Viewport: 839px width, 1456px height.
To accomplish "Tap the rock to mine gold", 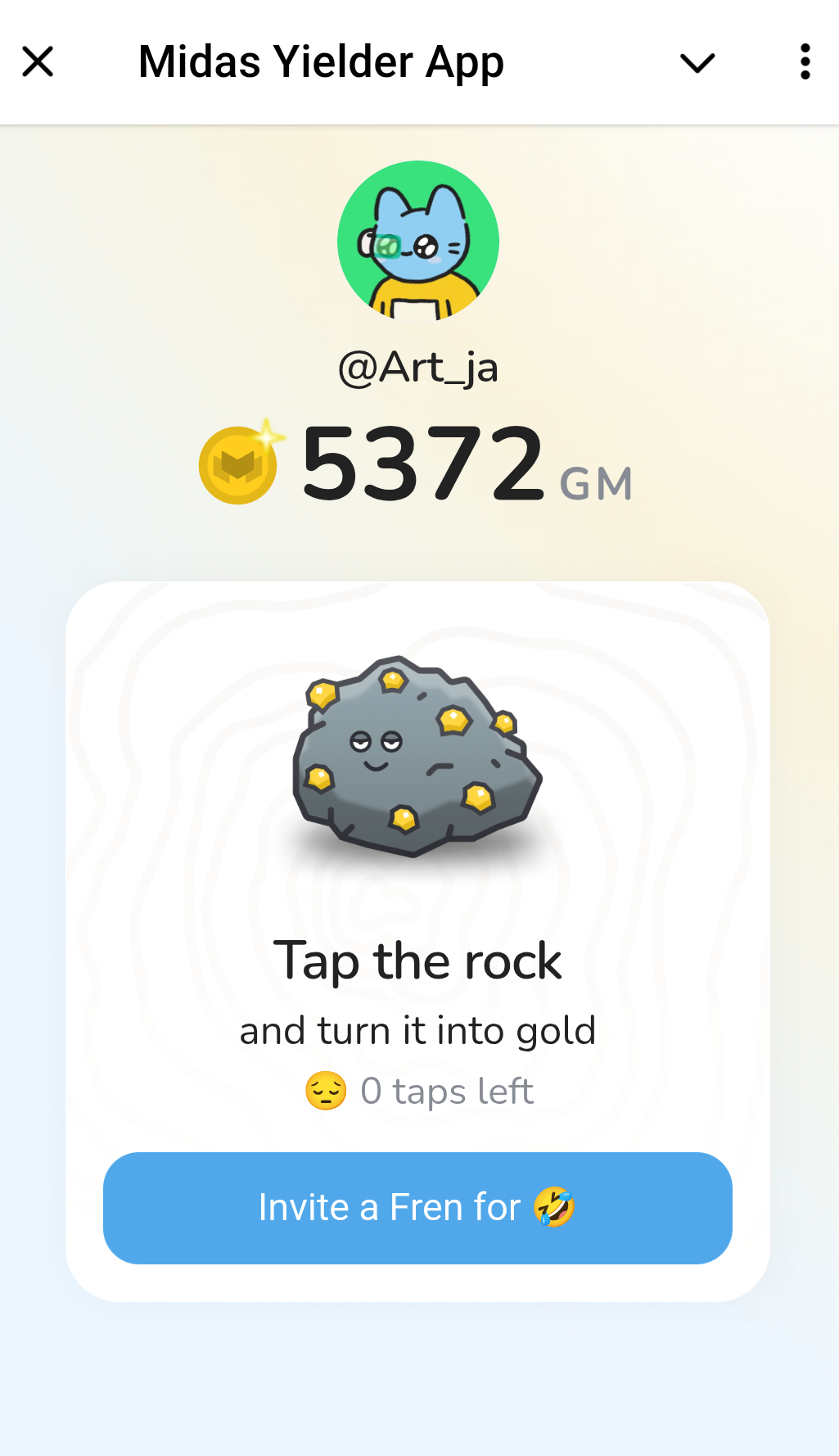I will pyautogui.click(x=417, y=757).
